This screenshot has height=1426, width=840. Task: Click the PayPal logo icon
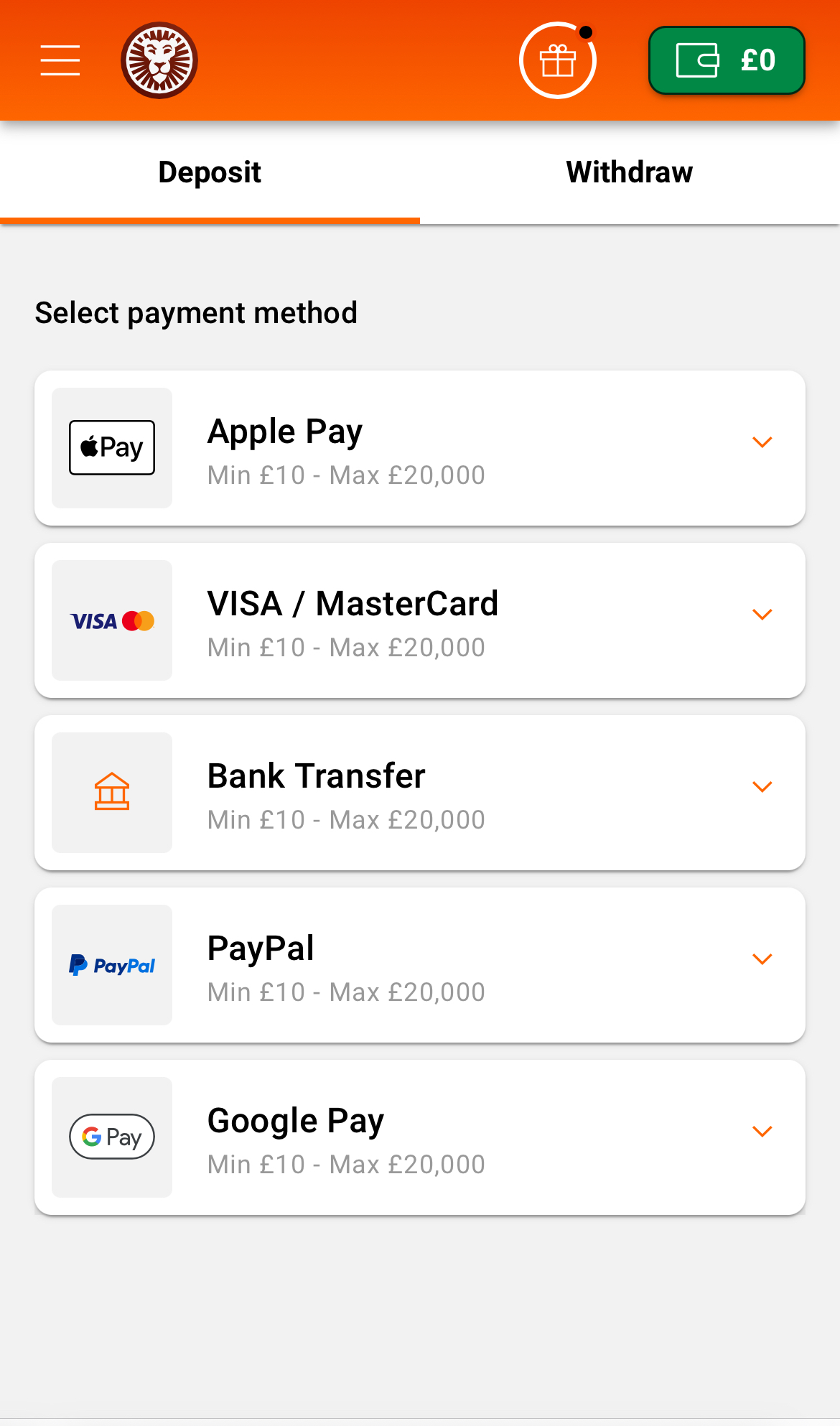pyautogui.click(x=111, y=964)
